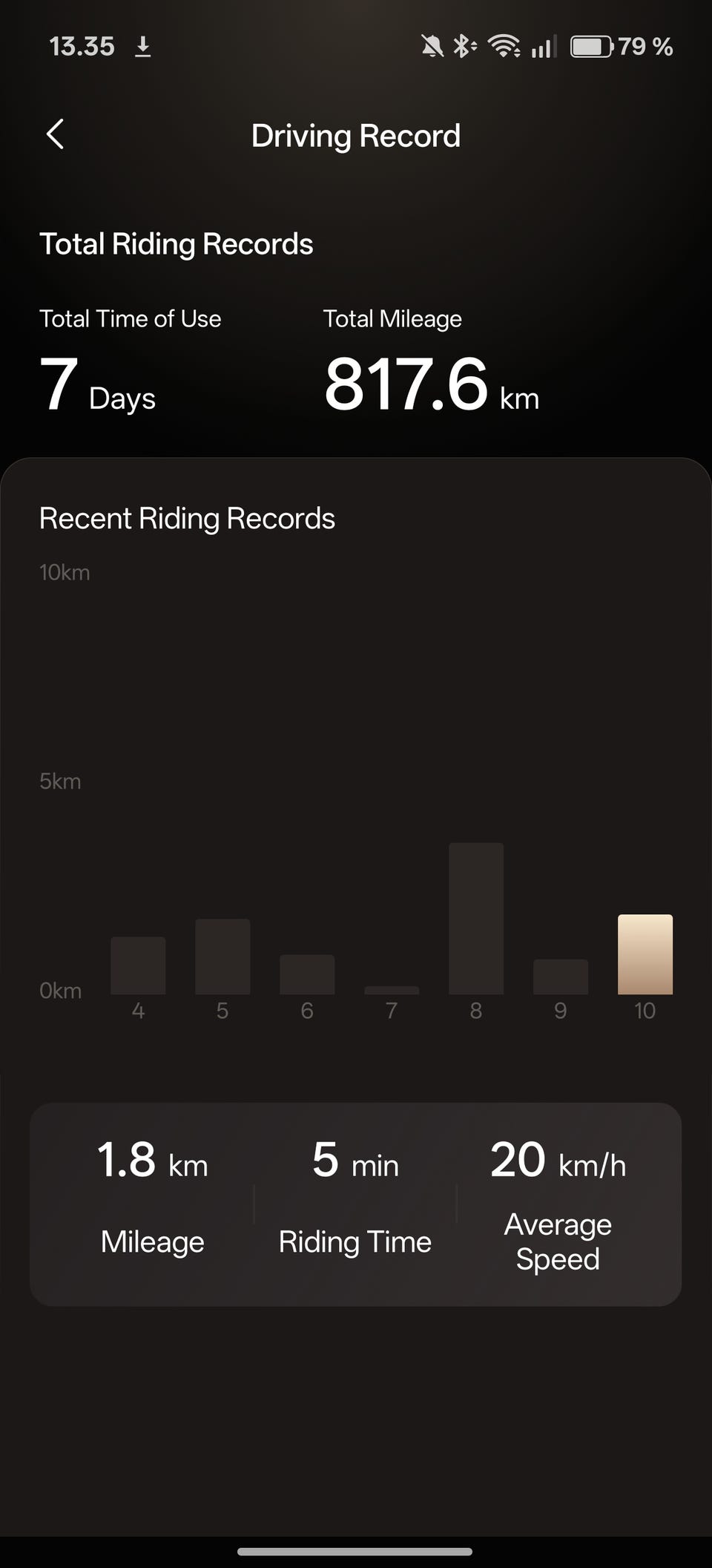
Task: Select the bar for day 5
Action: pos(222,957)
